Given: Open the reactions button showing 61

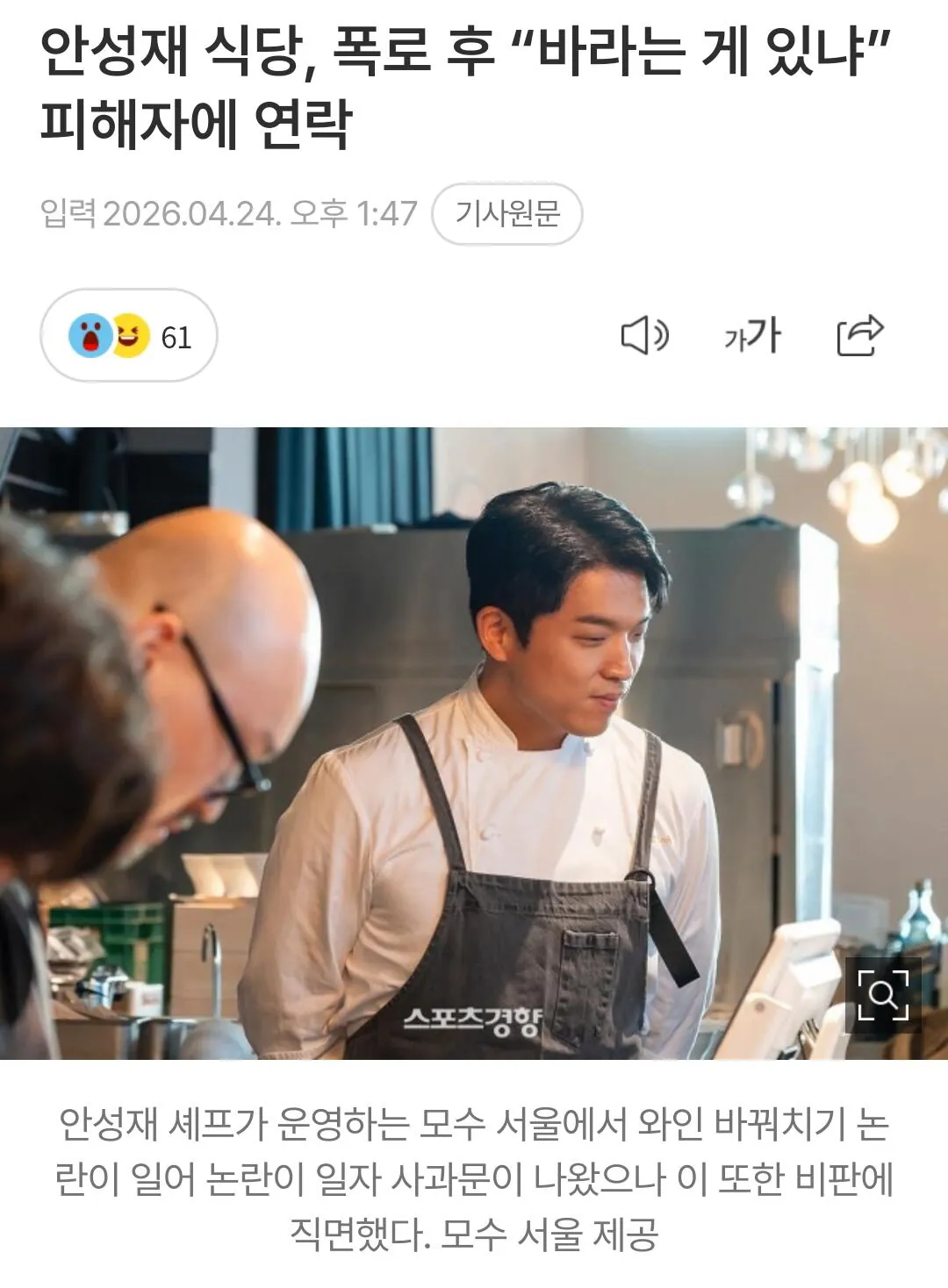Looking at the screenshot, I should 129,336.
